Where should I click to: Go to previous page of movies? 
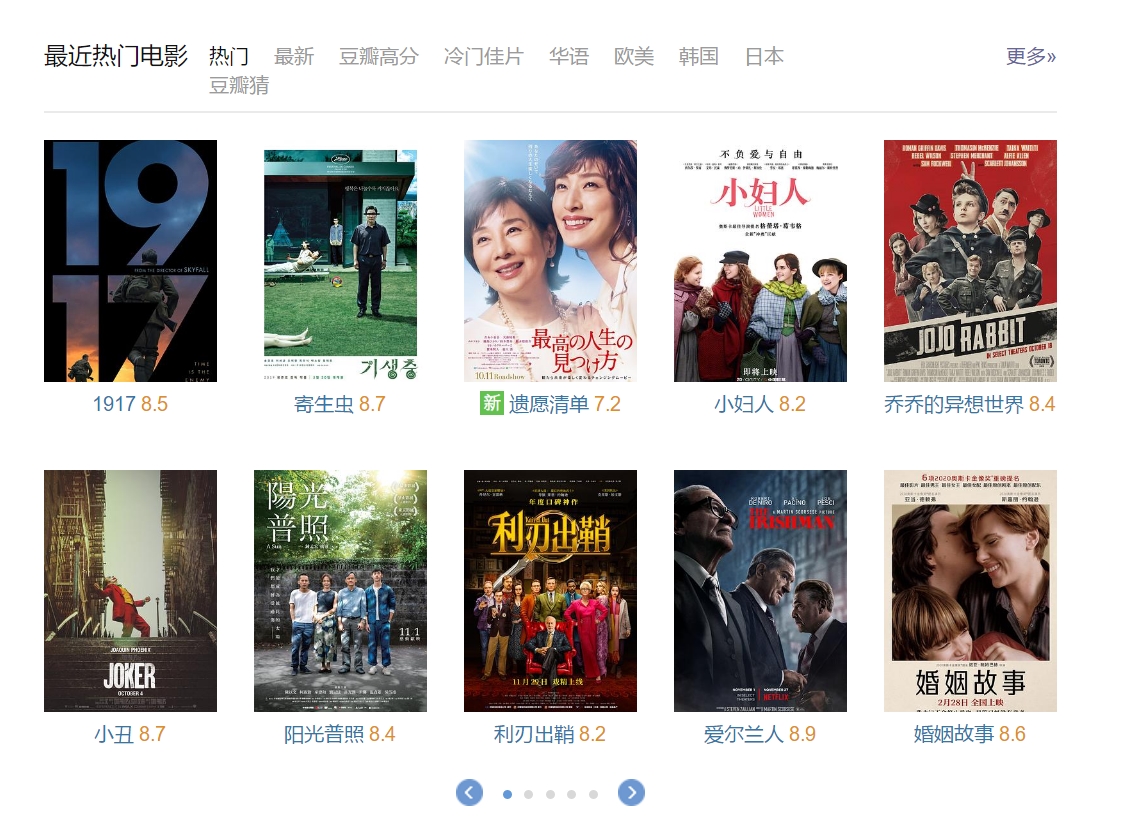tap(469, 793)
